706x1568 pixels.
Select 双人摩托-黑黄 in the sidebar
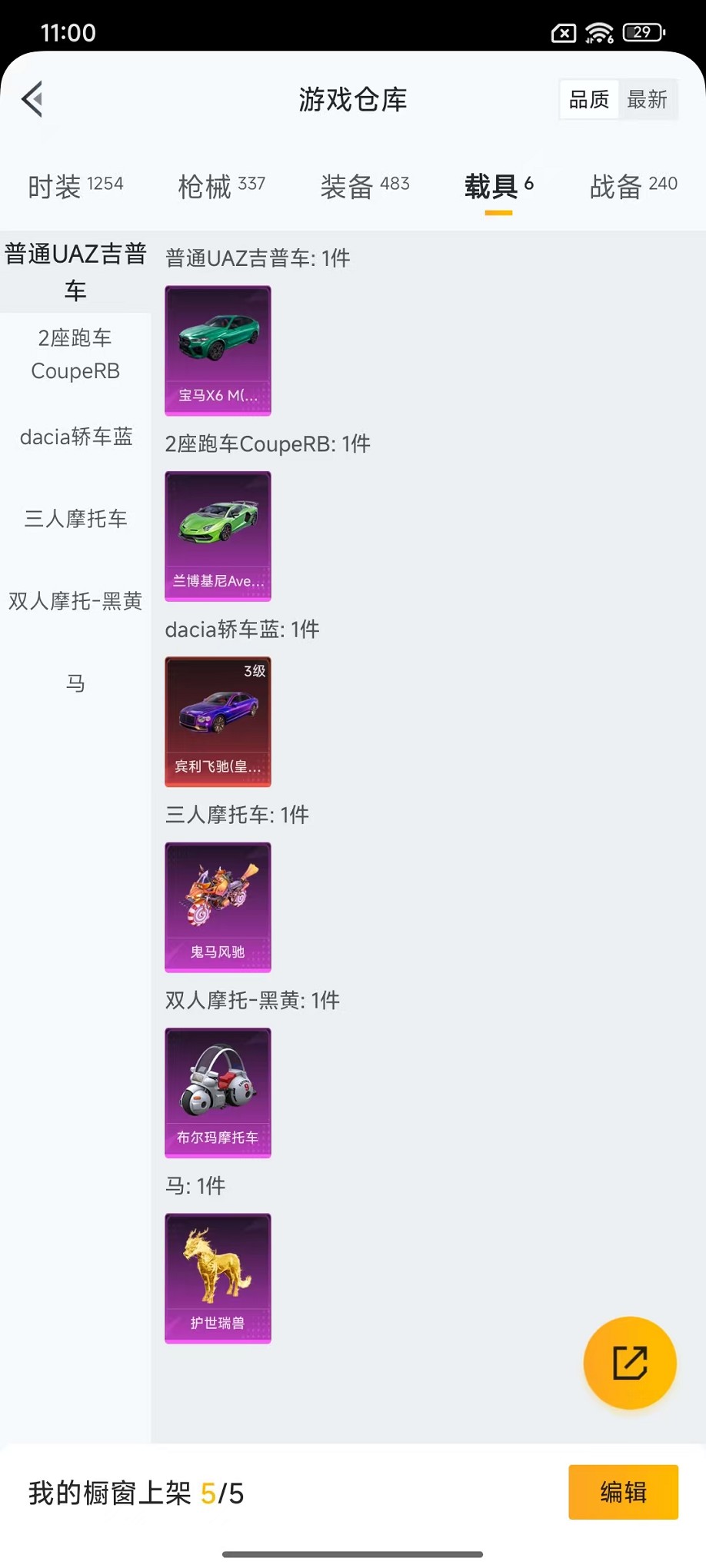(x=75, y=601)
